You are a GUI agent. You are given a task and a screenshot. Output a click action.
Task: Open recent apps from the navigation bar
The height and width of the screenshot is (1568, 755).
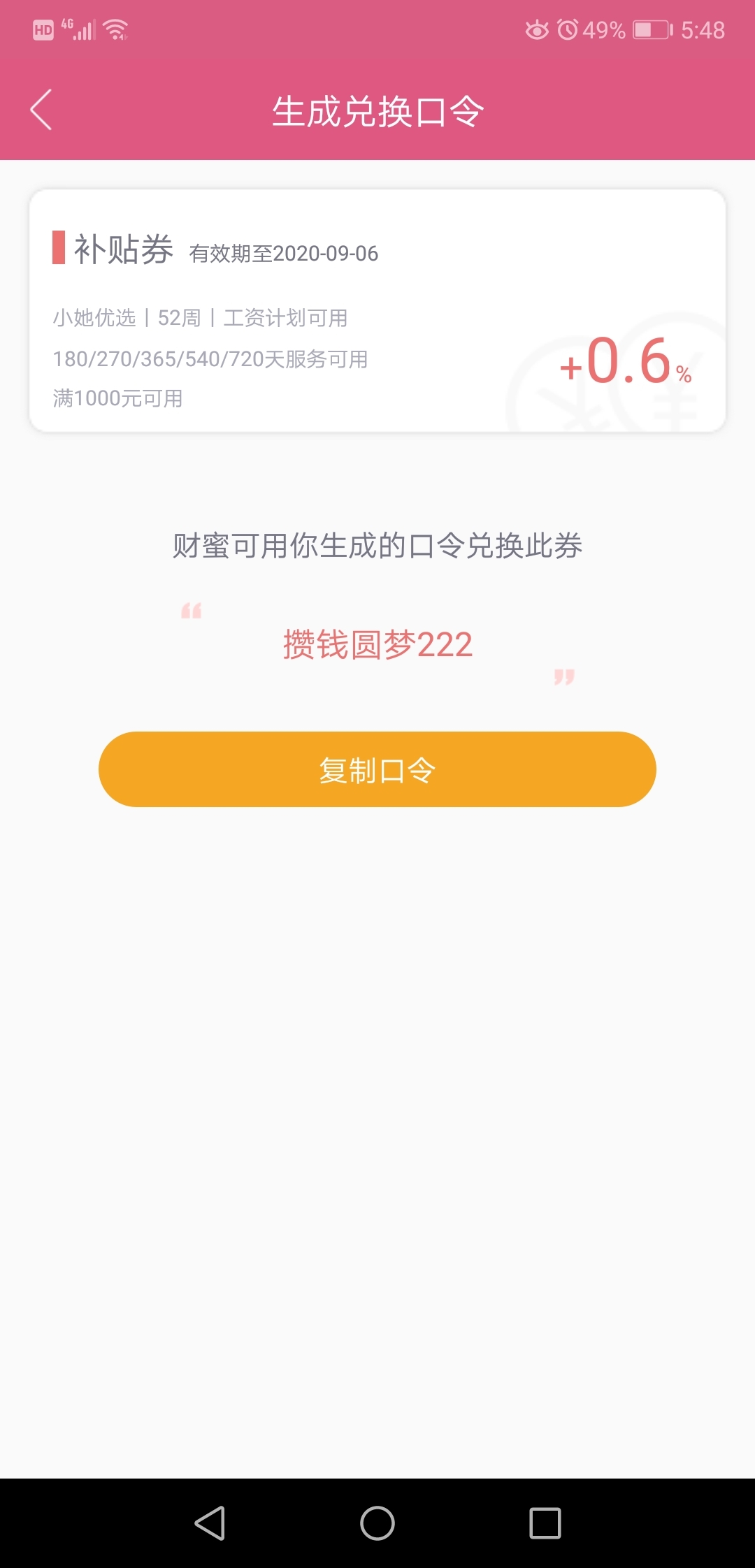point(545,1523)
